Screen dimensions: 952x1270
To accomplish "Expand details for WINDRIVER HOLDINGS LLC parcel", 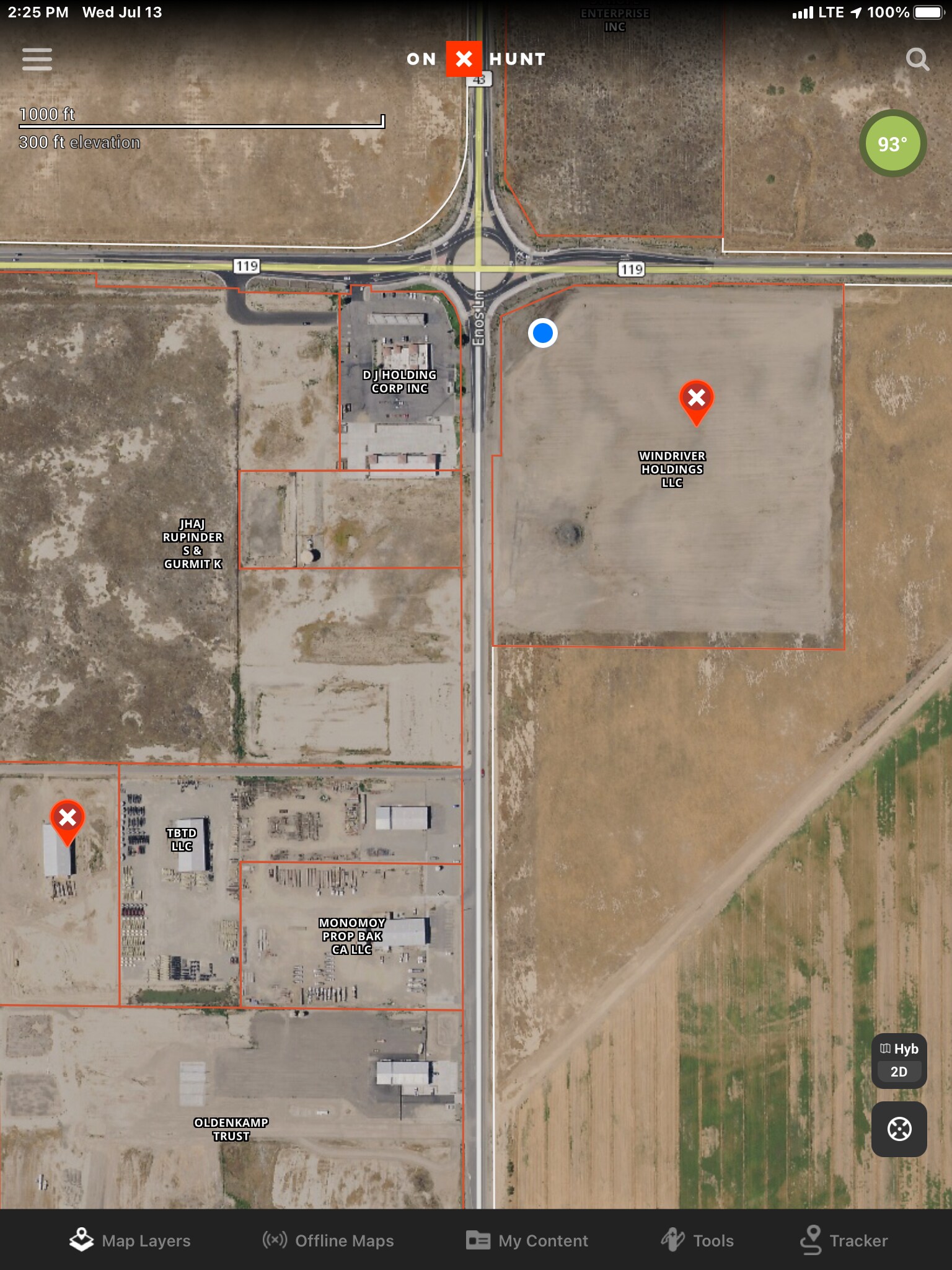I will point(672,469).
